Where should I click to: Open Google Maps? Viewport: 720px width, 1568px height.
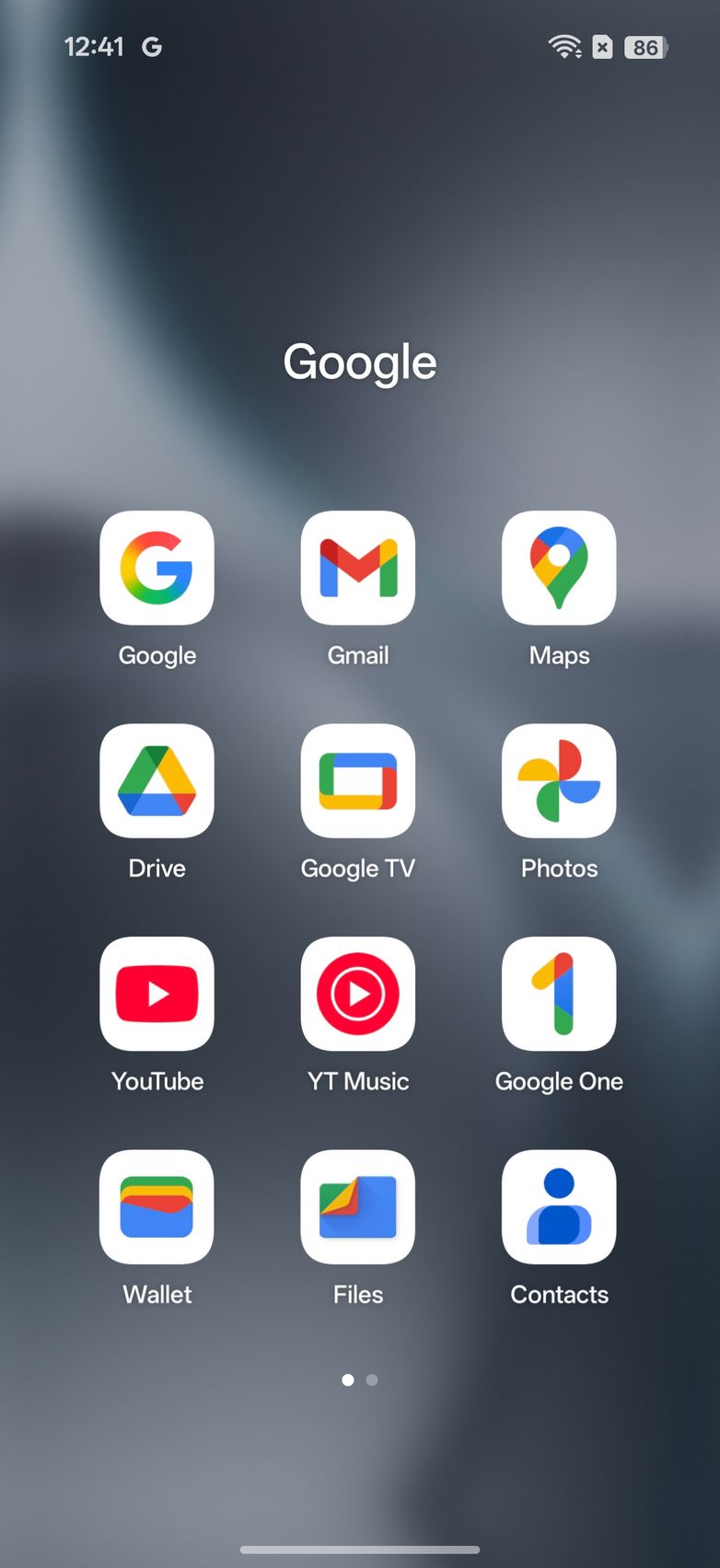click(x=559, y=568)
